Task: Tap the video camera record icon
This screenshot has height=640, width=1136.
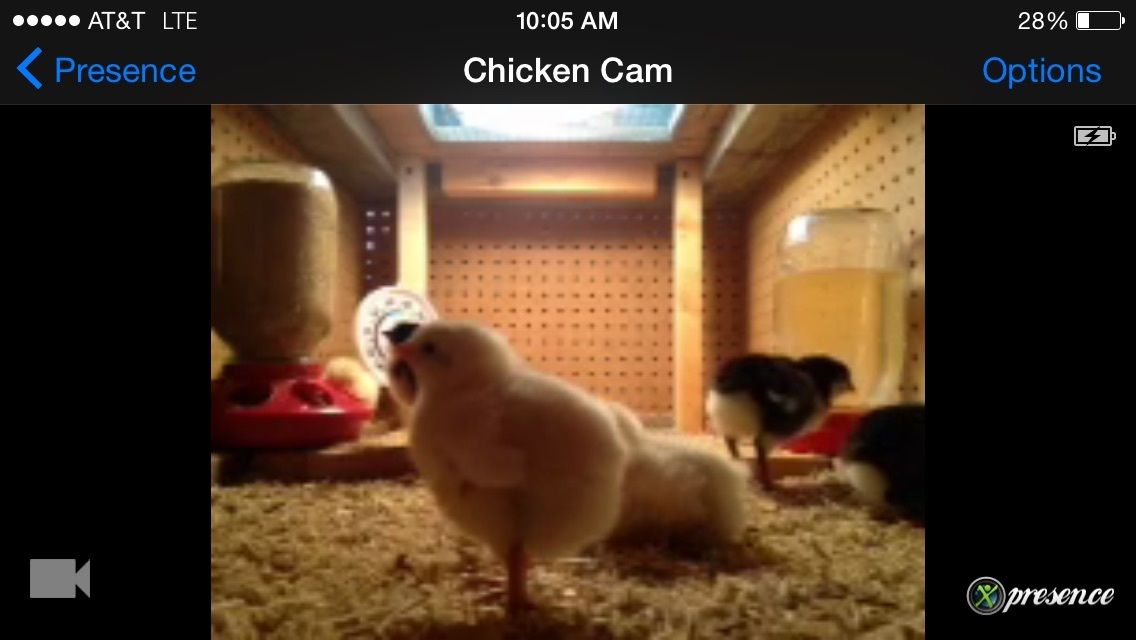Action: 60,578
